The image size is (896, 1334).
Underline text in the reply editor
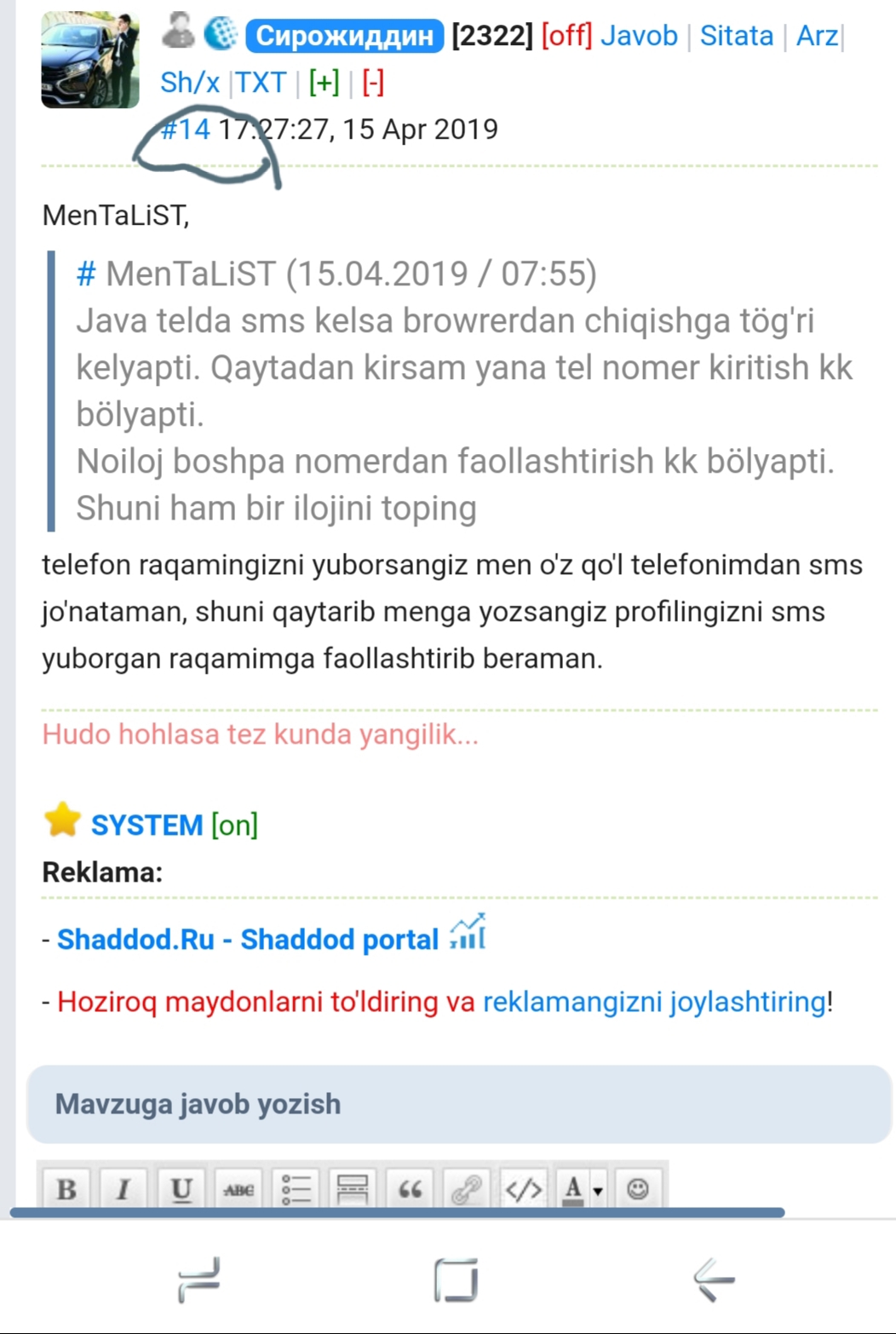point(181,1188)
